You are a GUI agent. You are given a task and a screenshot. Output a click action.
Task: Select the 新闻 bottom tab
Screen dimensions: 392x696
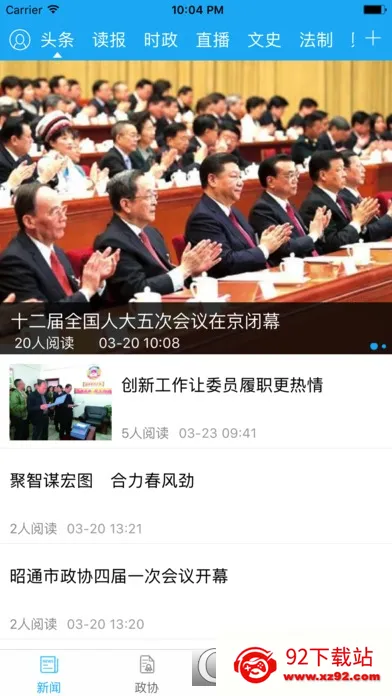tap(49, 673)
